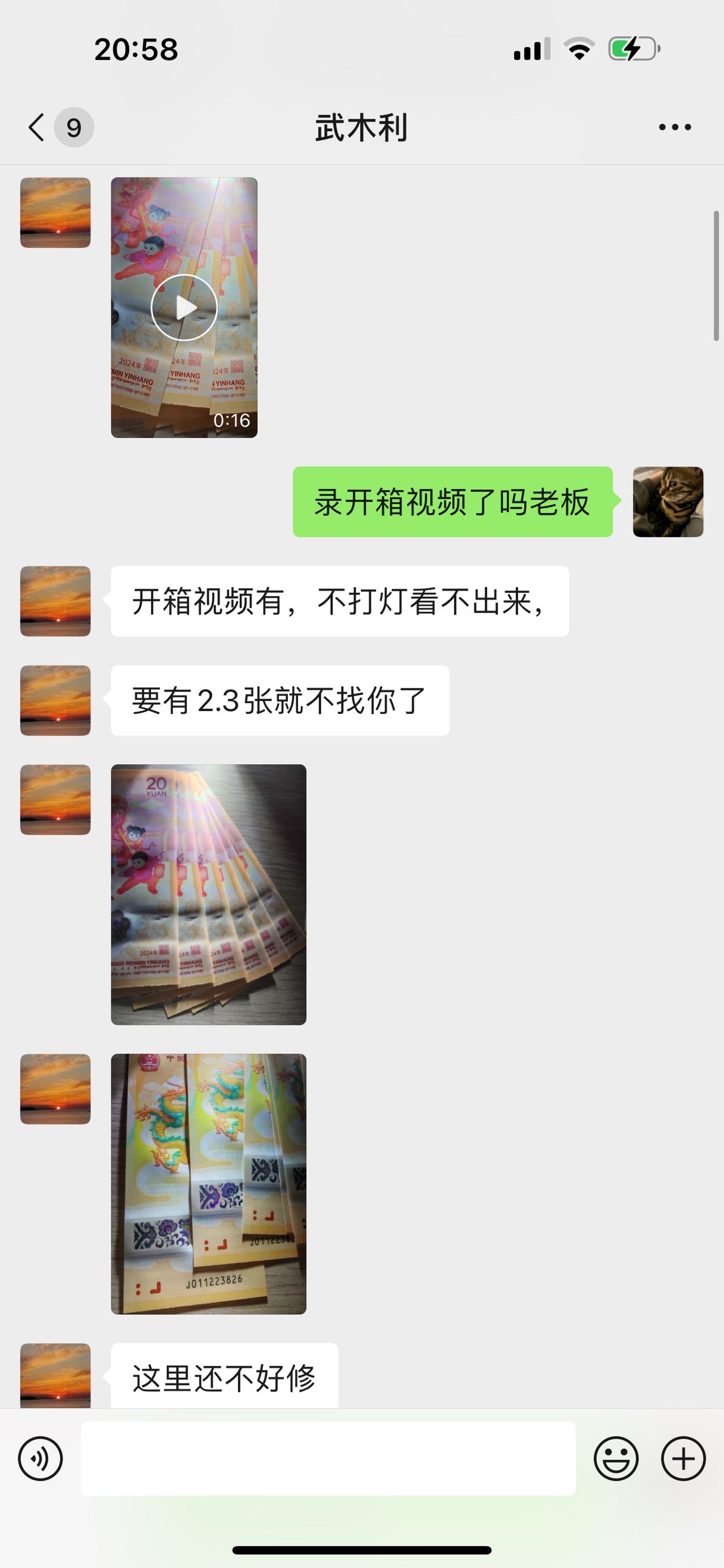Open sender's avatar beside 开箱视频有 message
The width and height of the screenshot is (724, 1568).
tap(55, 601)
